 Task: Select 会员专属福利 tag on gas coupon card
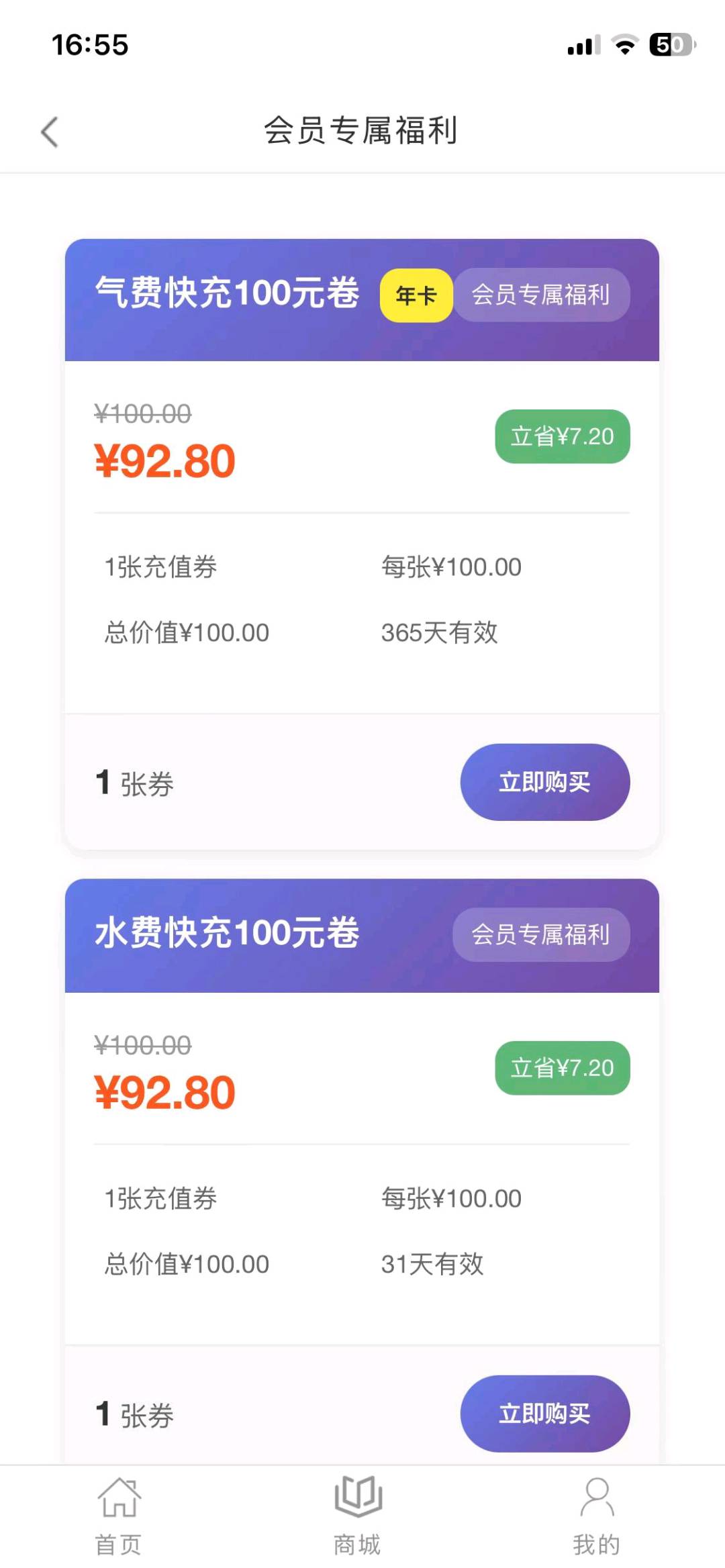pos(542,294)
